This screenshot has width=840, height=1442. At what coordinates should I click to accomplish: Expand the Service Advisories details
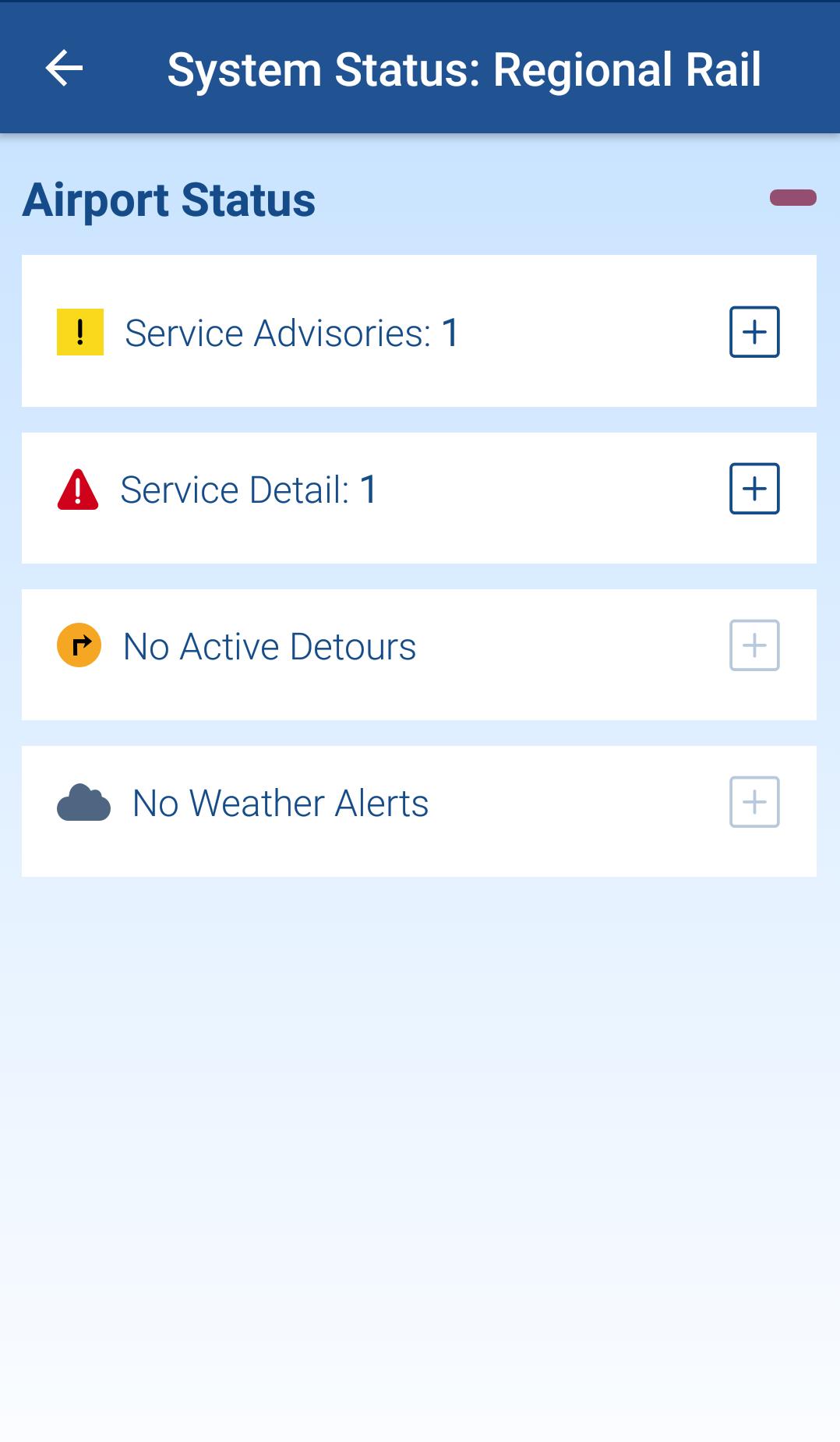[754, 332]
